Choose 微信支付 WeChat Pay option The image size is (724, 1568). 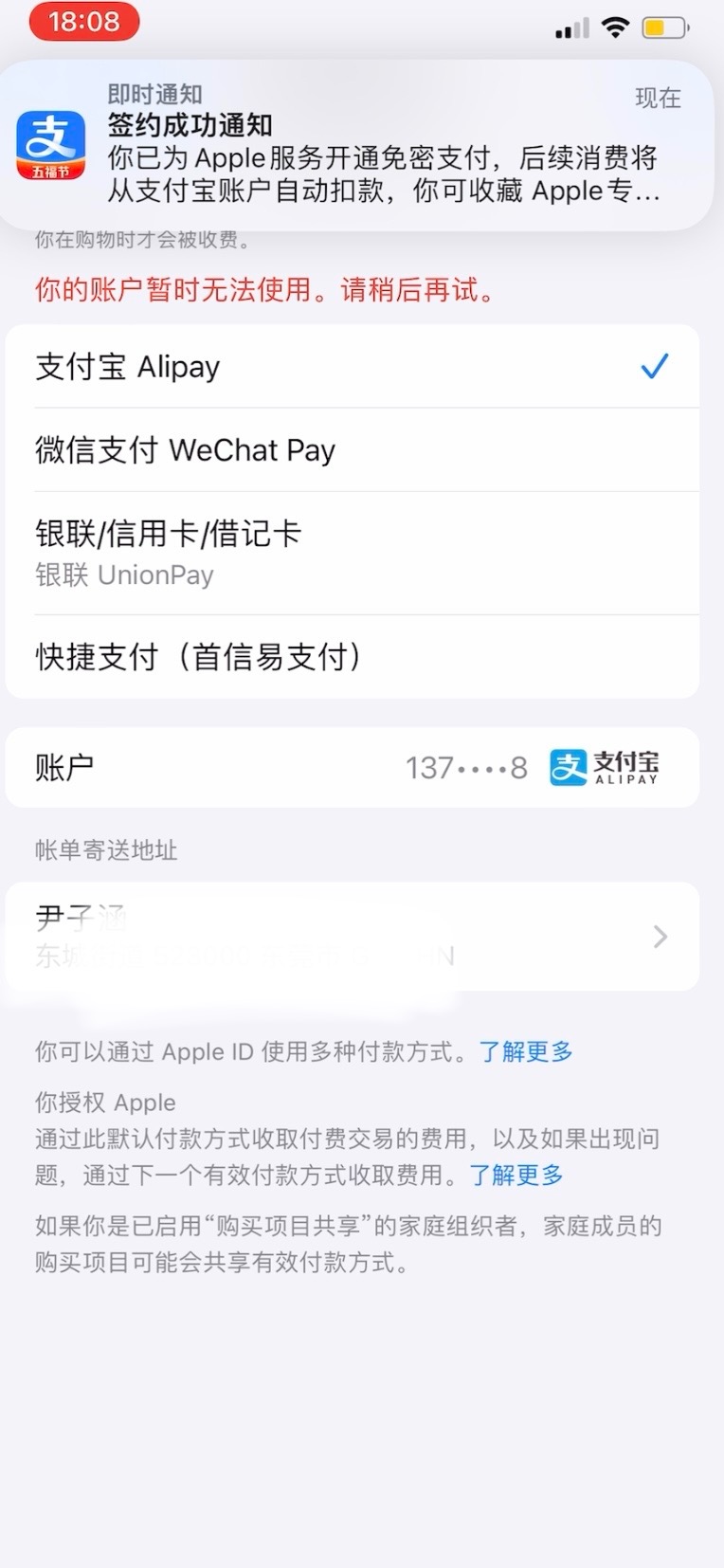coord(351,450)
